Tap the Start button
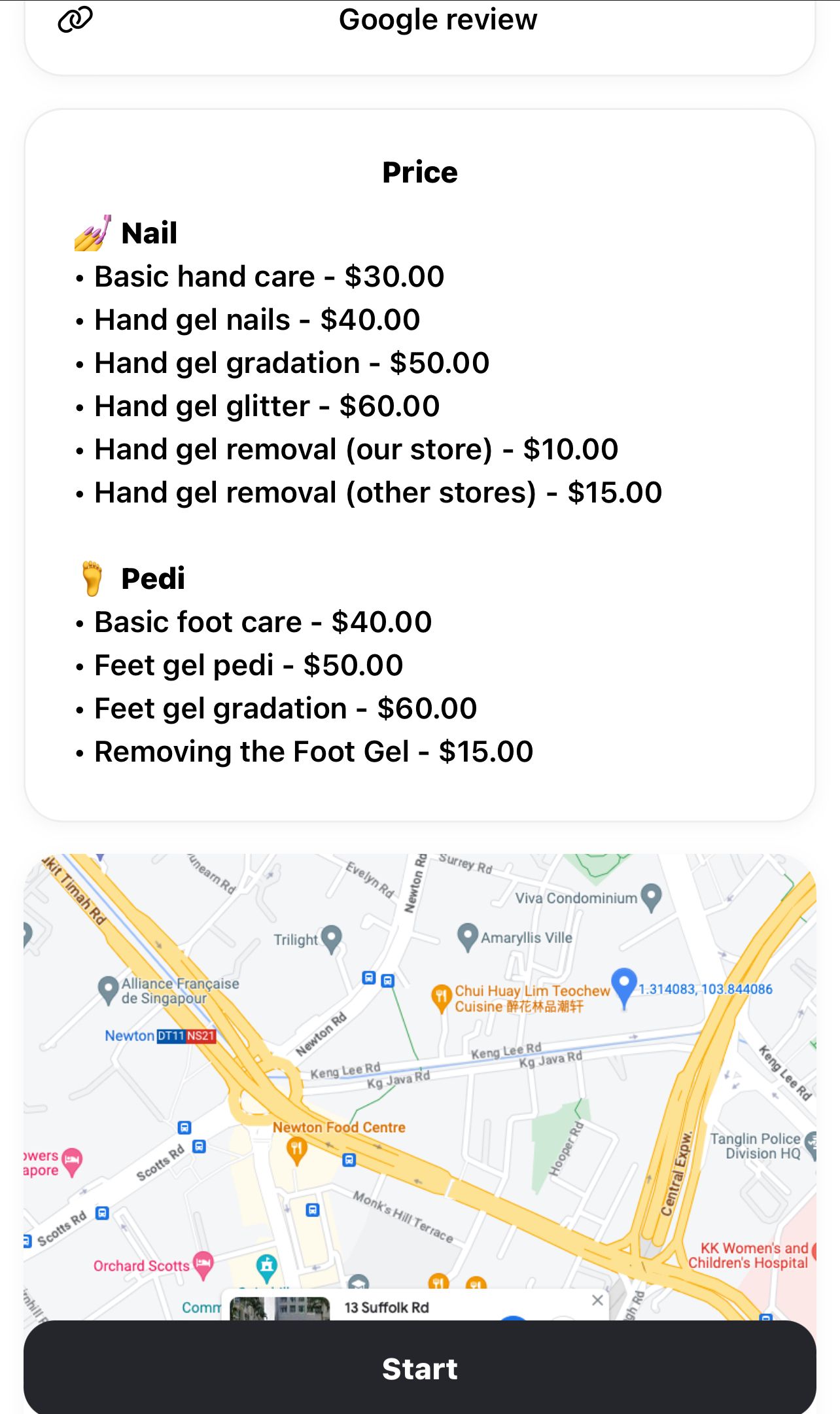 (419, 1368)
